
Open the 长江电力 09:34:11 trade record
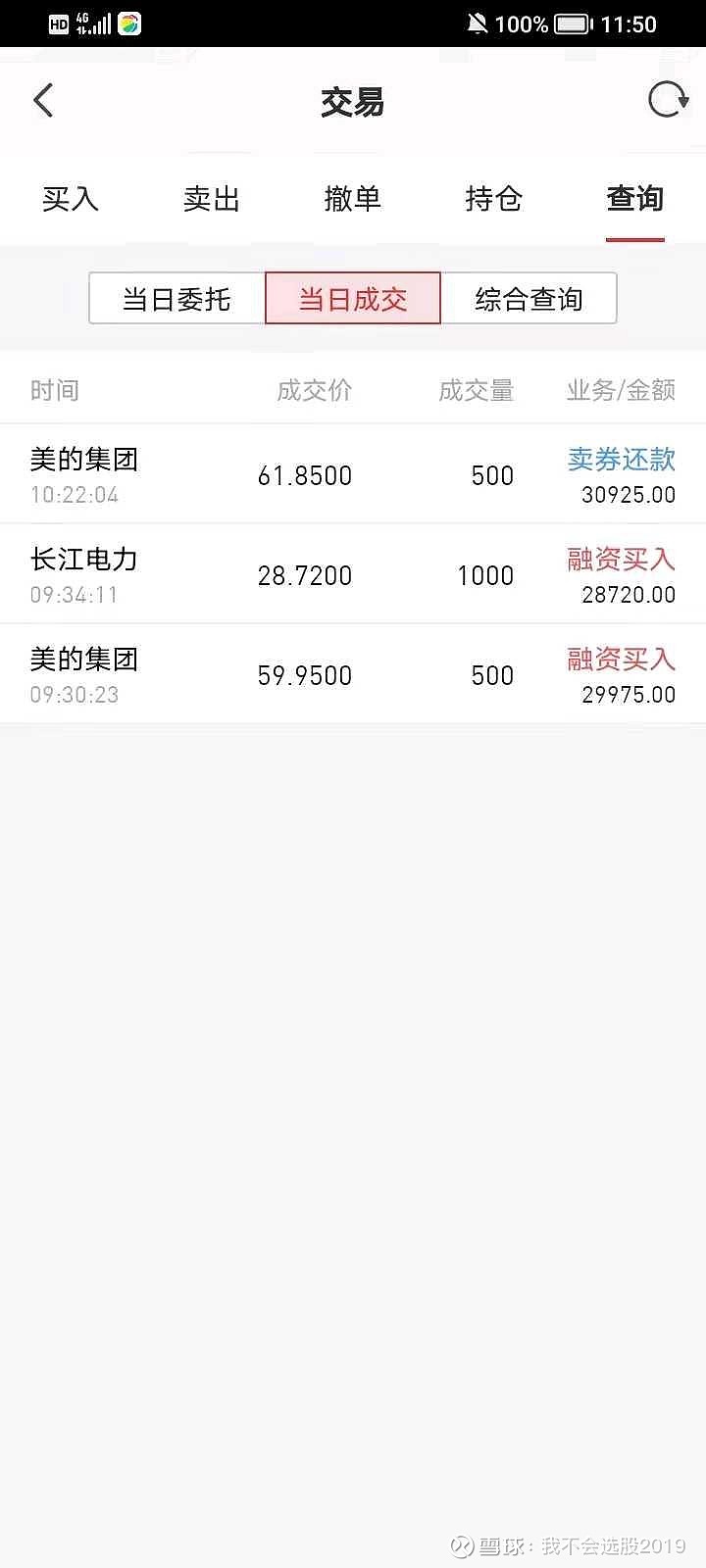pos(353,574)
